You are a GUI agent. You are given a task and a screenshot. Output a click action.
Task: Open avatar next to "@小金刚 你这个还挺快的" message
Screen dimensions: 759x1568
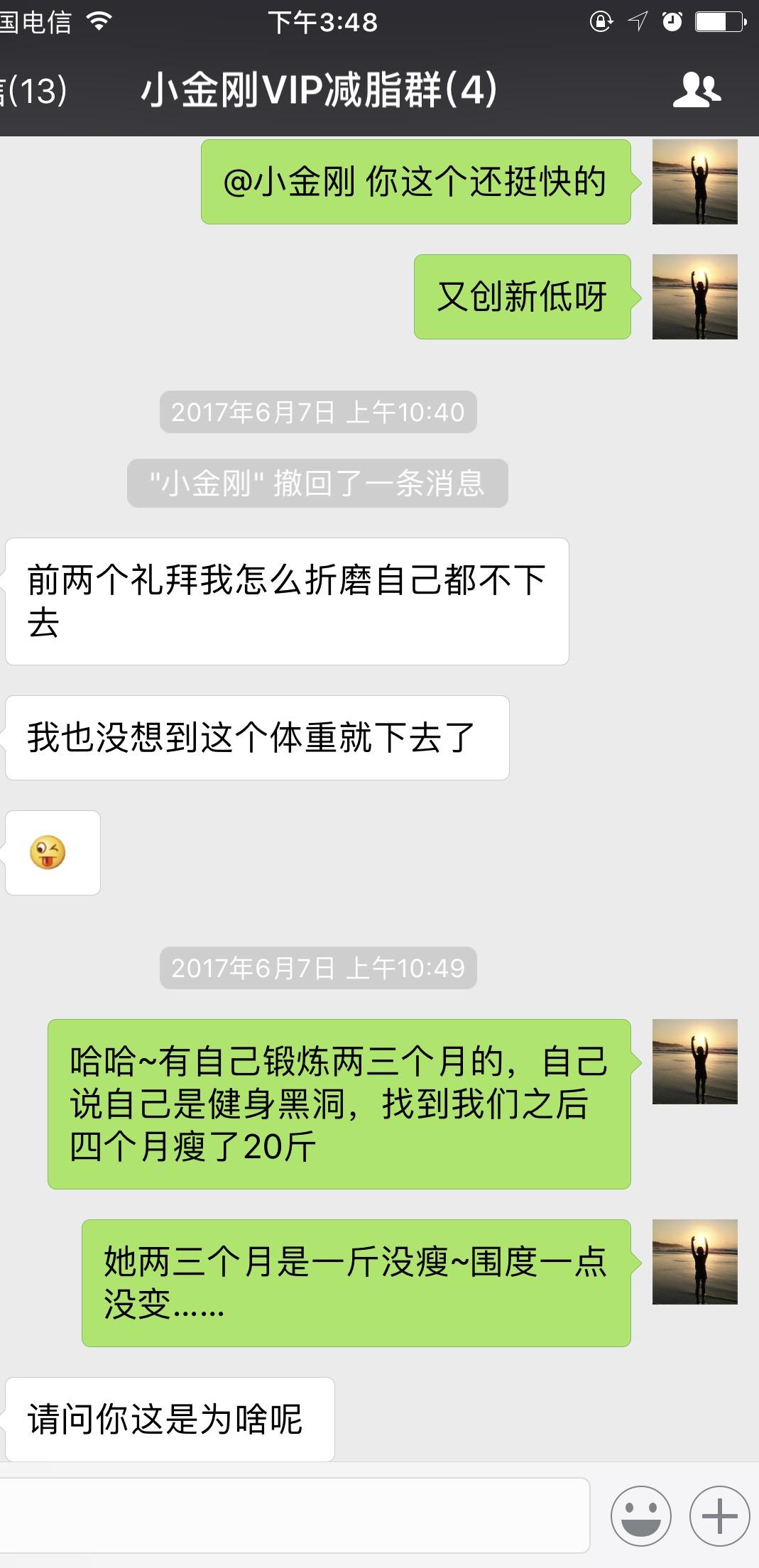694,182
